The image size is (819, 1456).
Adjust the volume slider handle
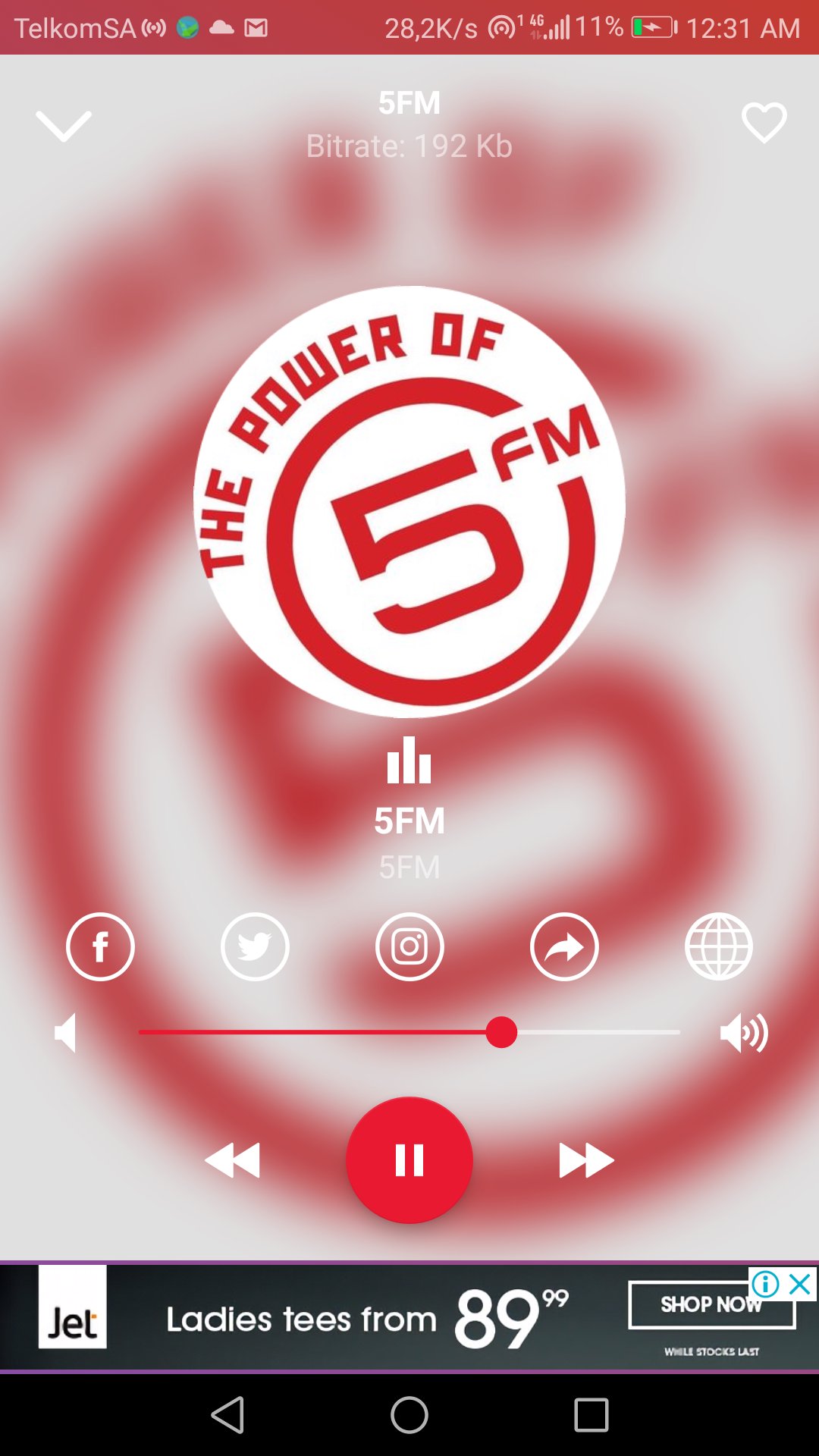click(502, 1031)
